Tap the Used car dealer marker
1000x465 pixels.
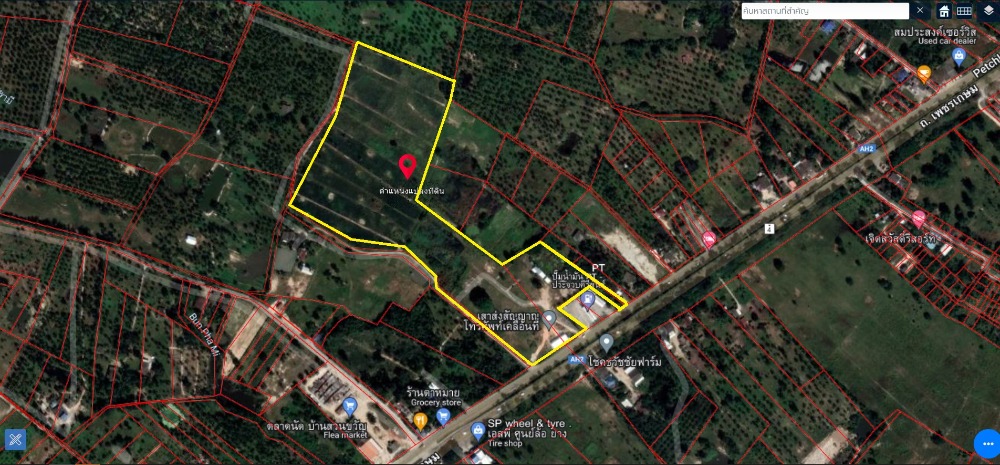[958, 57]
